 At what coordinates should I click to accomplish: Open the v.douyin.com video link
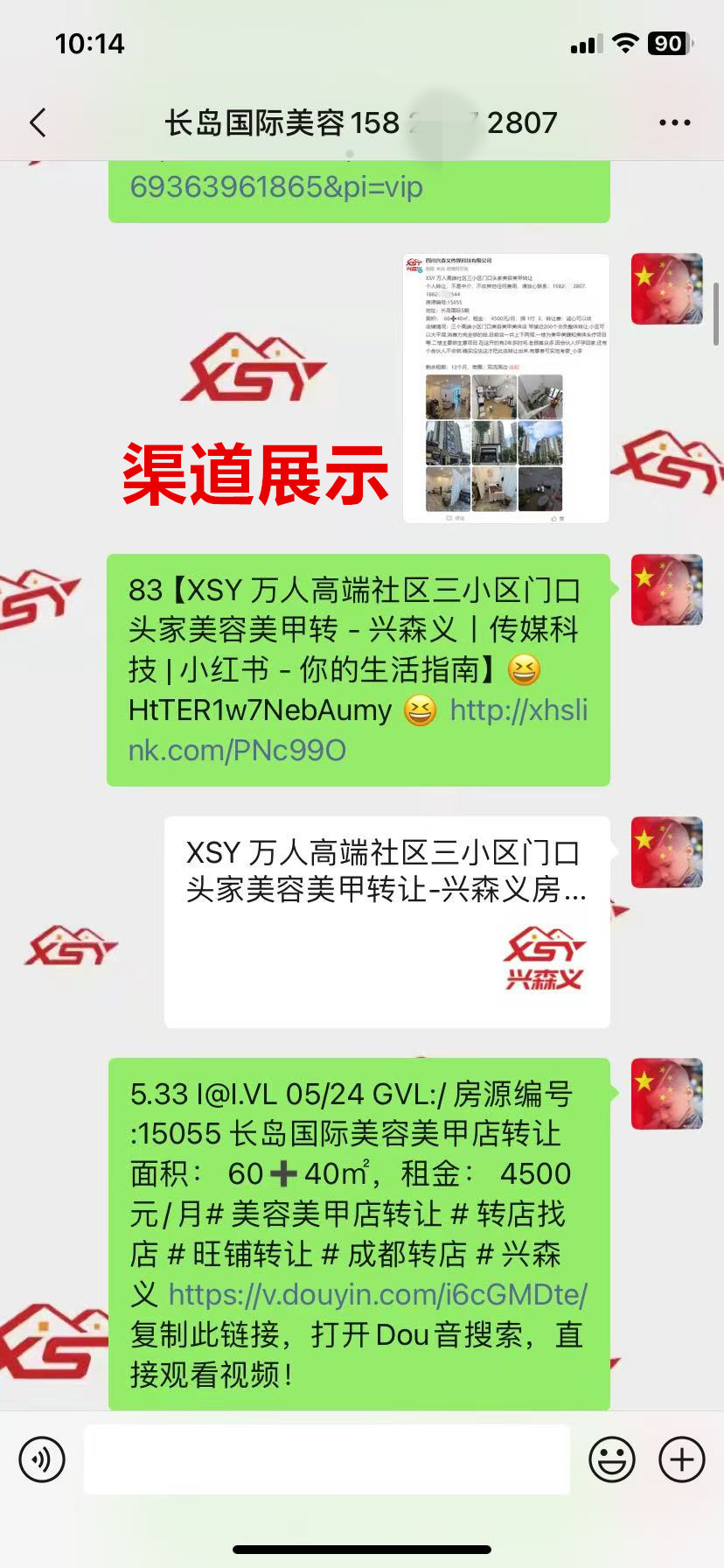(x=378, y=1294)
